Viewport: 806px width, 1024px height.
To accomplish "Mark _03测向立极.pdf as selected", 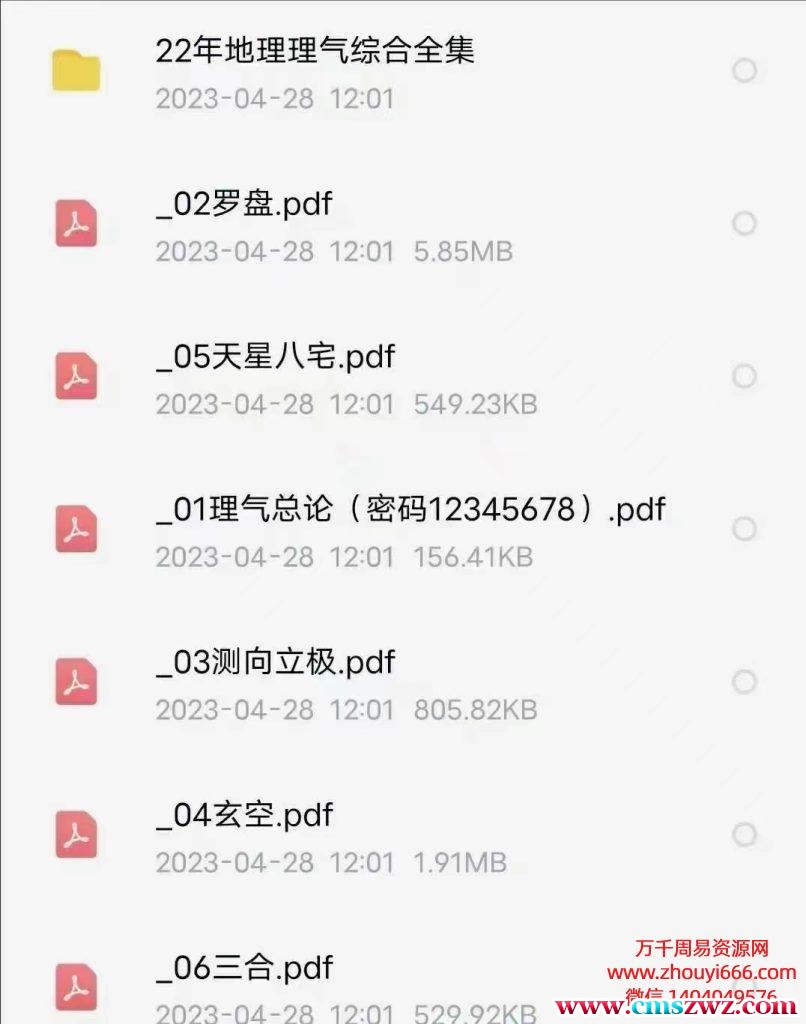I will (744, 681).
